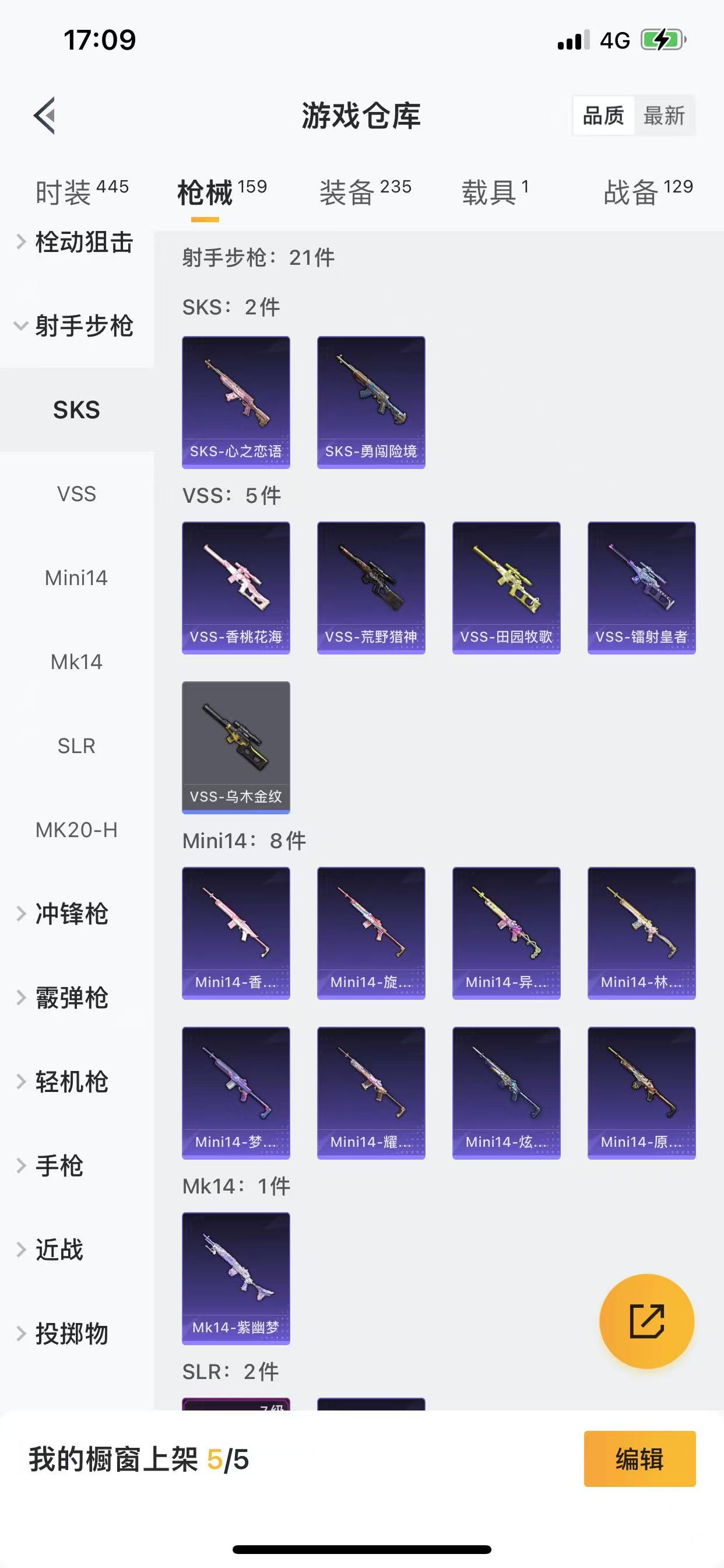
Task: Open the SKS-心之恋语 skin
Action: click(x=236, y=402)
